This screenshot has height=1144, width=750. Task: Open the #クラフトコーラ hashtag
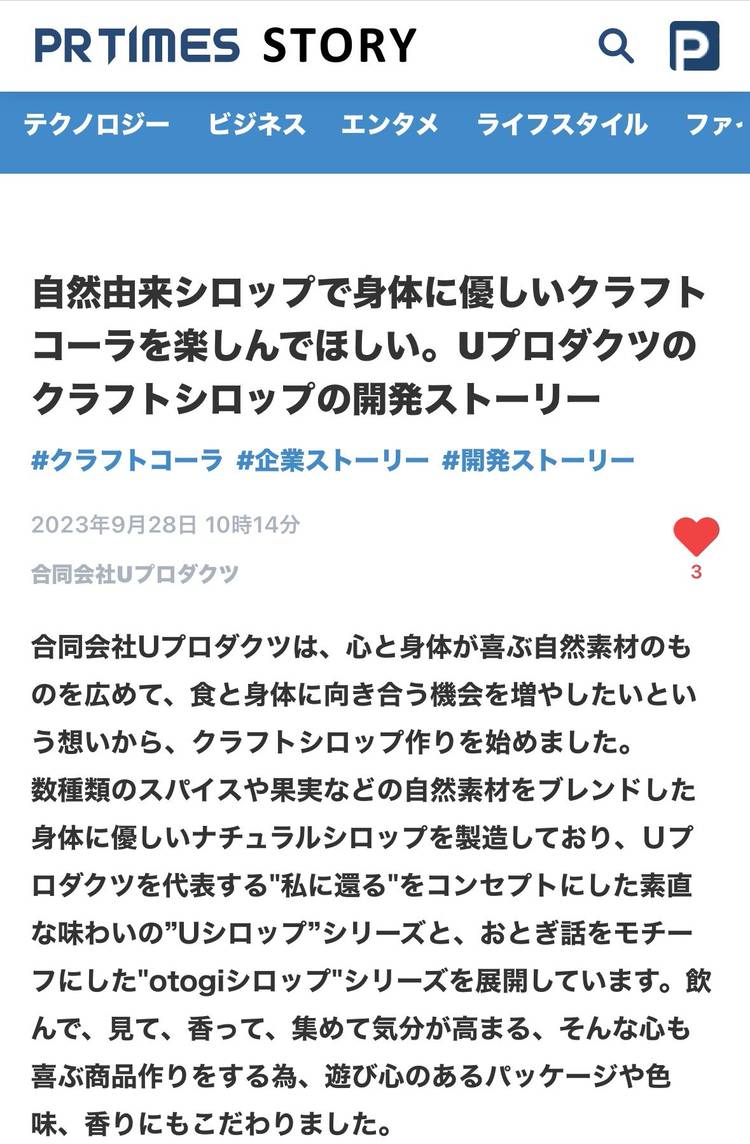point(127,460)
